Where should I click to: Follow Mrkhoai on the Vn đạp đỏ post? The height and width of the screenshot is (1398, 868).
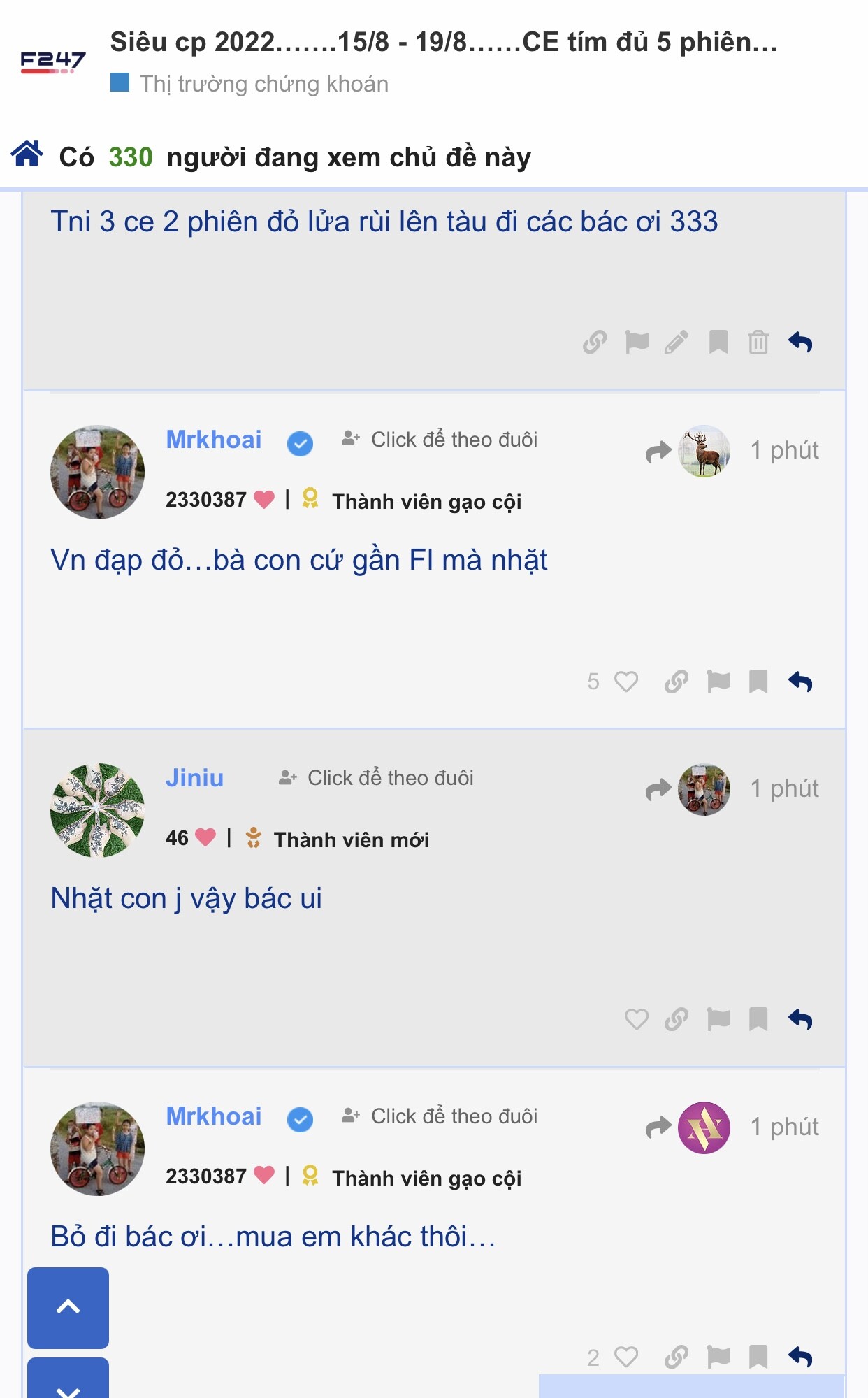pyautogui.click(x=440, y=440)
